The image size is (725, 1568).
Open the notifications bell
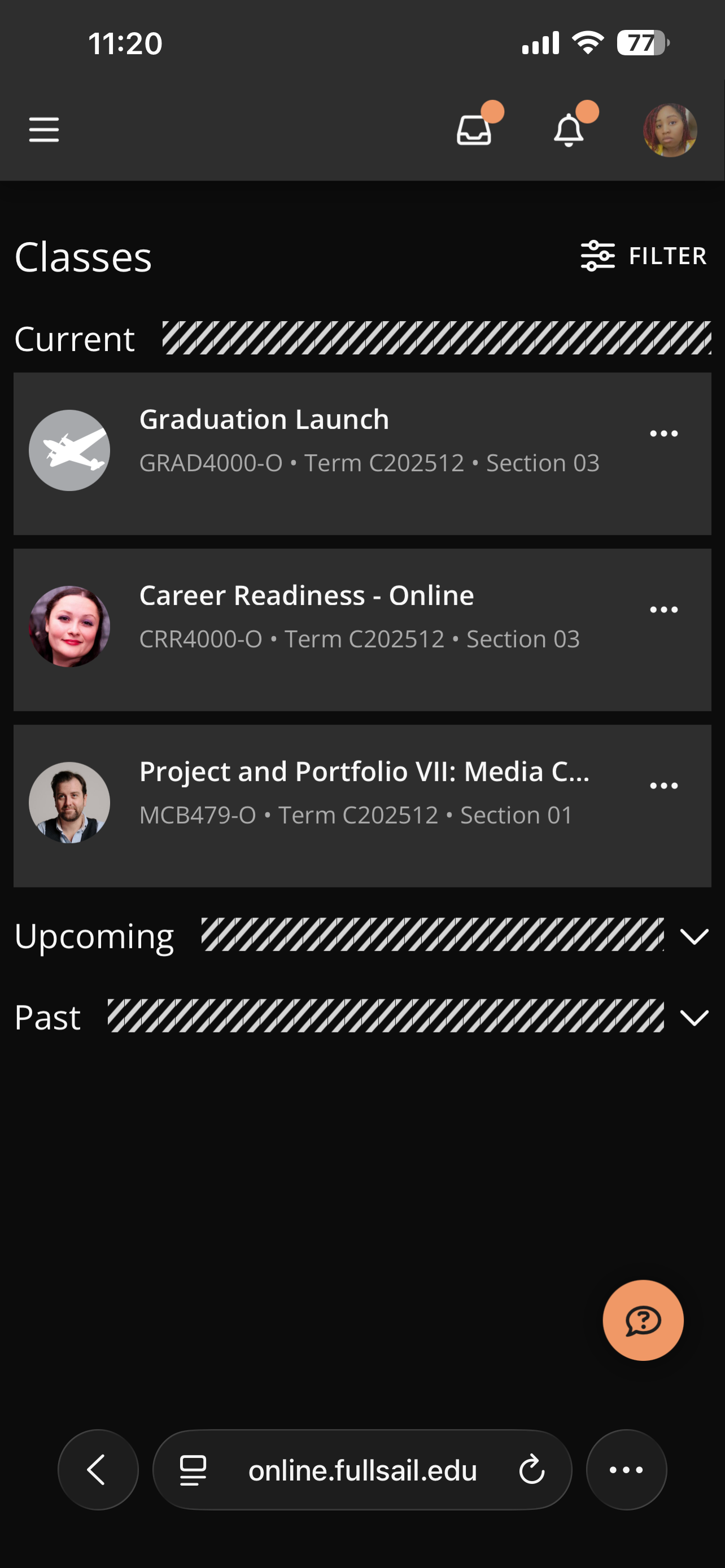tap(569, 130)
